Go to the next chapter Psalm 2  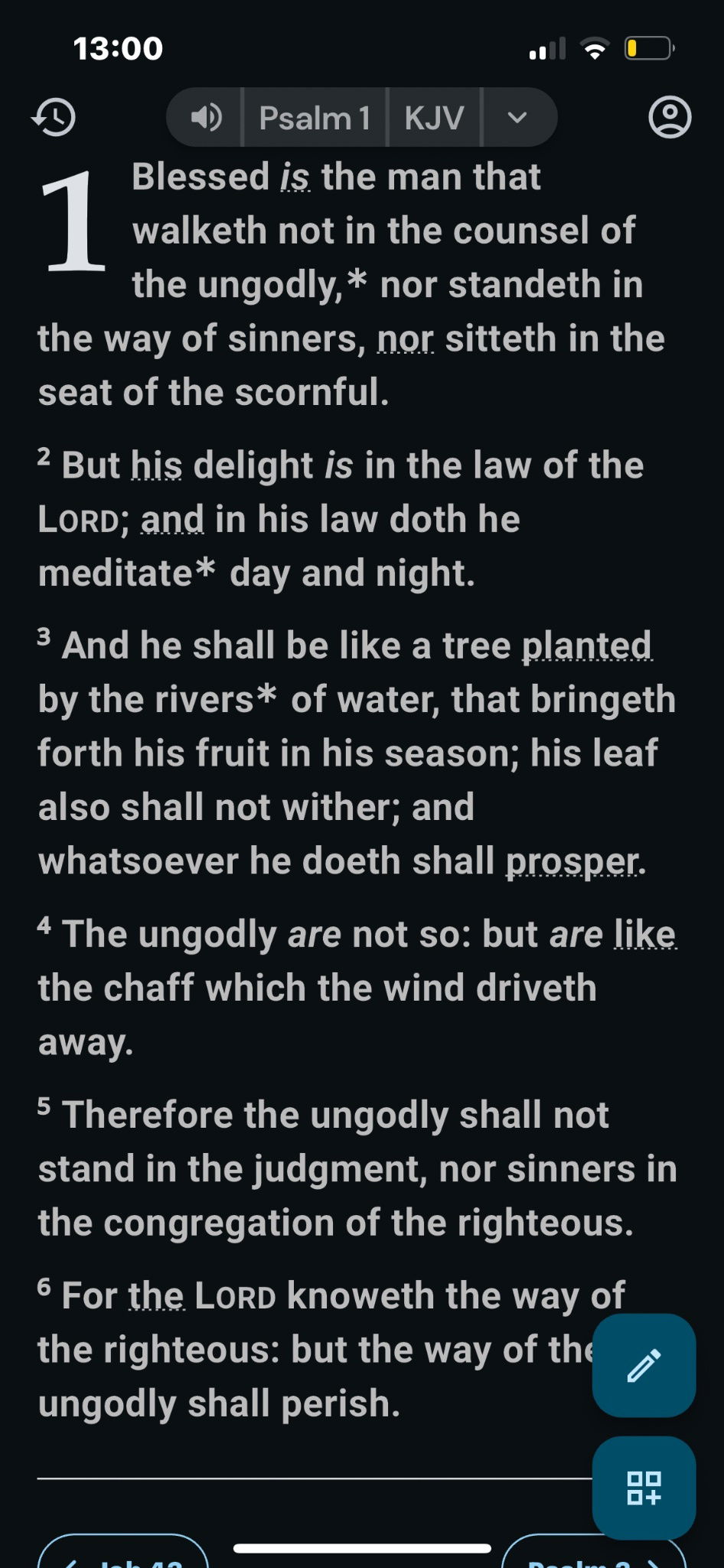point(594,1551)
